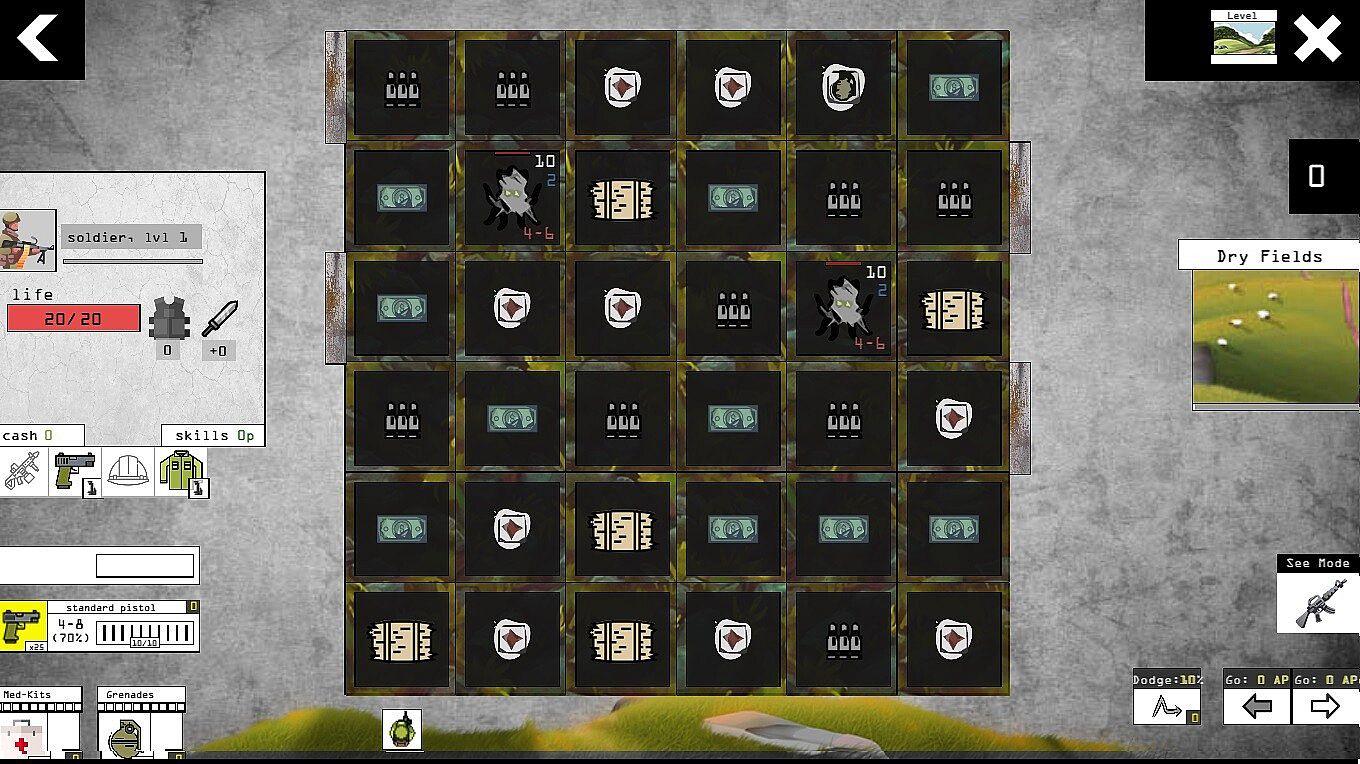The width and height of the screenshot is (1360, 764).
Task: Open the skills panel
Action: [214, 435]
